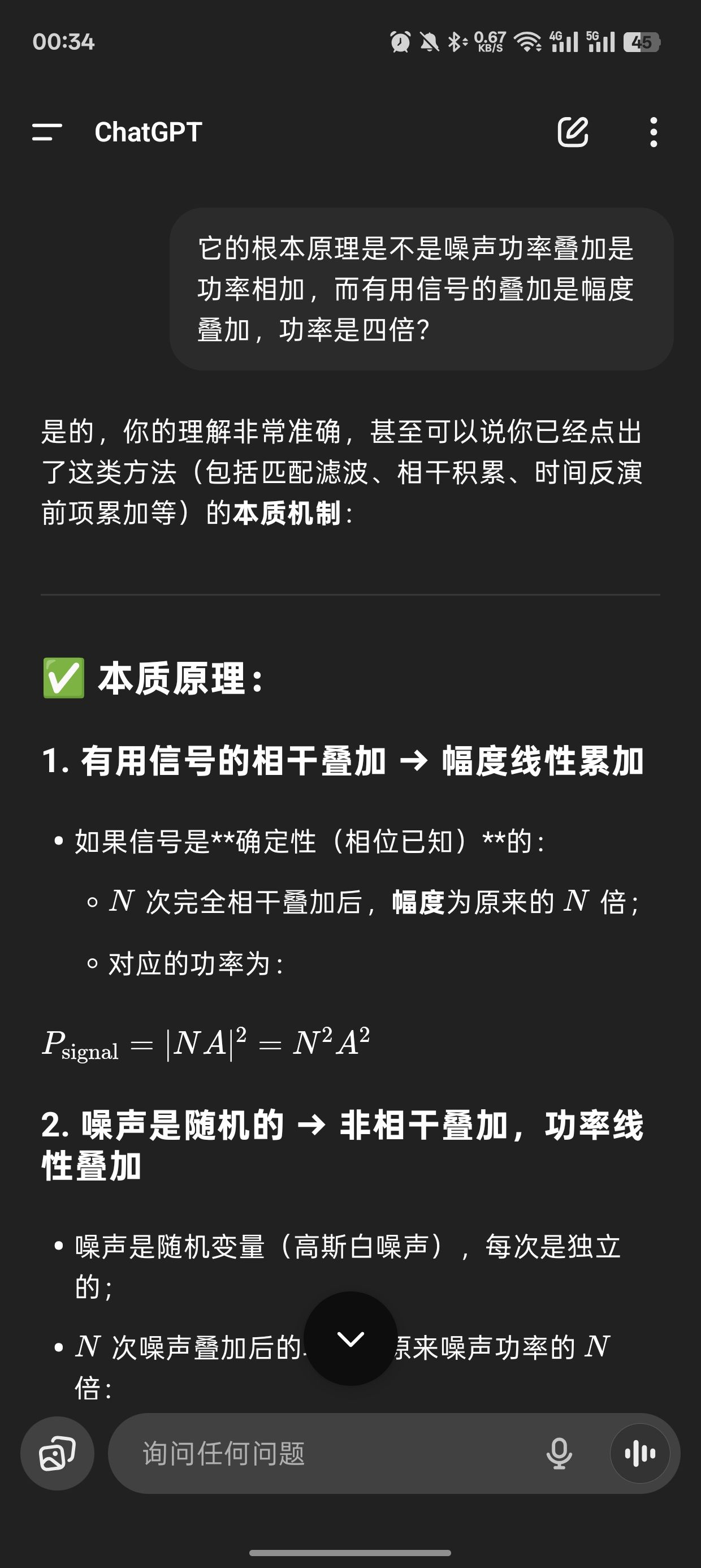Start a new chat with compose icon
Viewport: 701px width, 1568px height.
[573, 131]
